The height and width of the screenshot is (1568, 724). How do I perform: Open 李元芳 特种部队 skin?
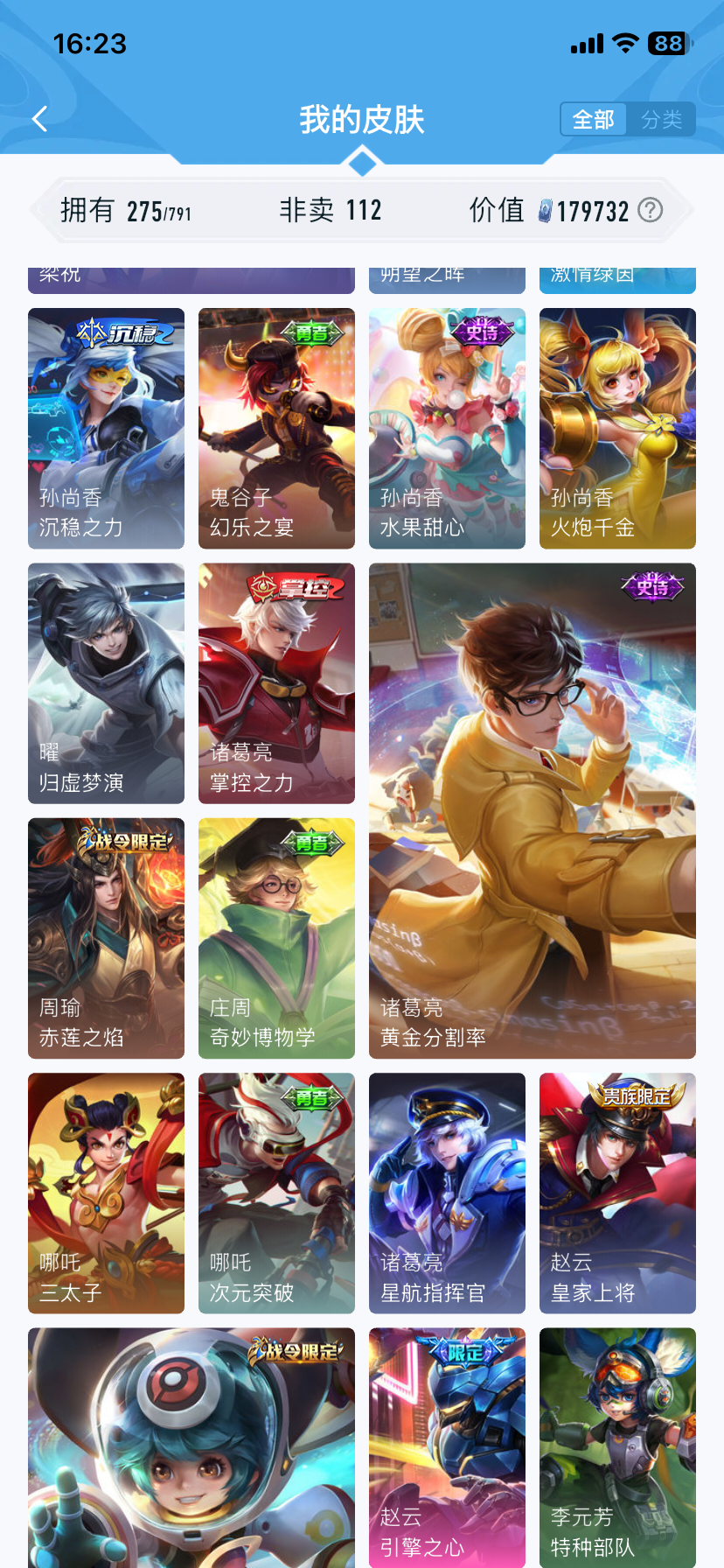click(x=617, y=1448)
